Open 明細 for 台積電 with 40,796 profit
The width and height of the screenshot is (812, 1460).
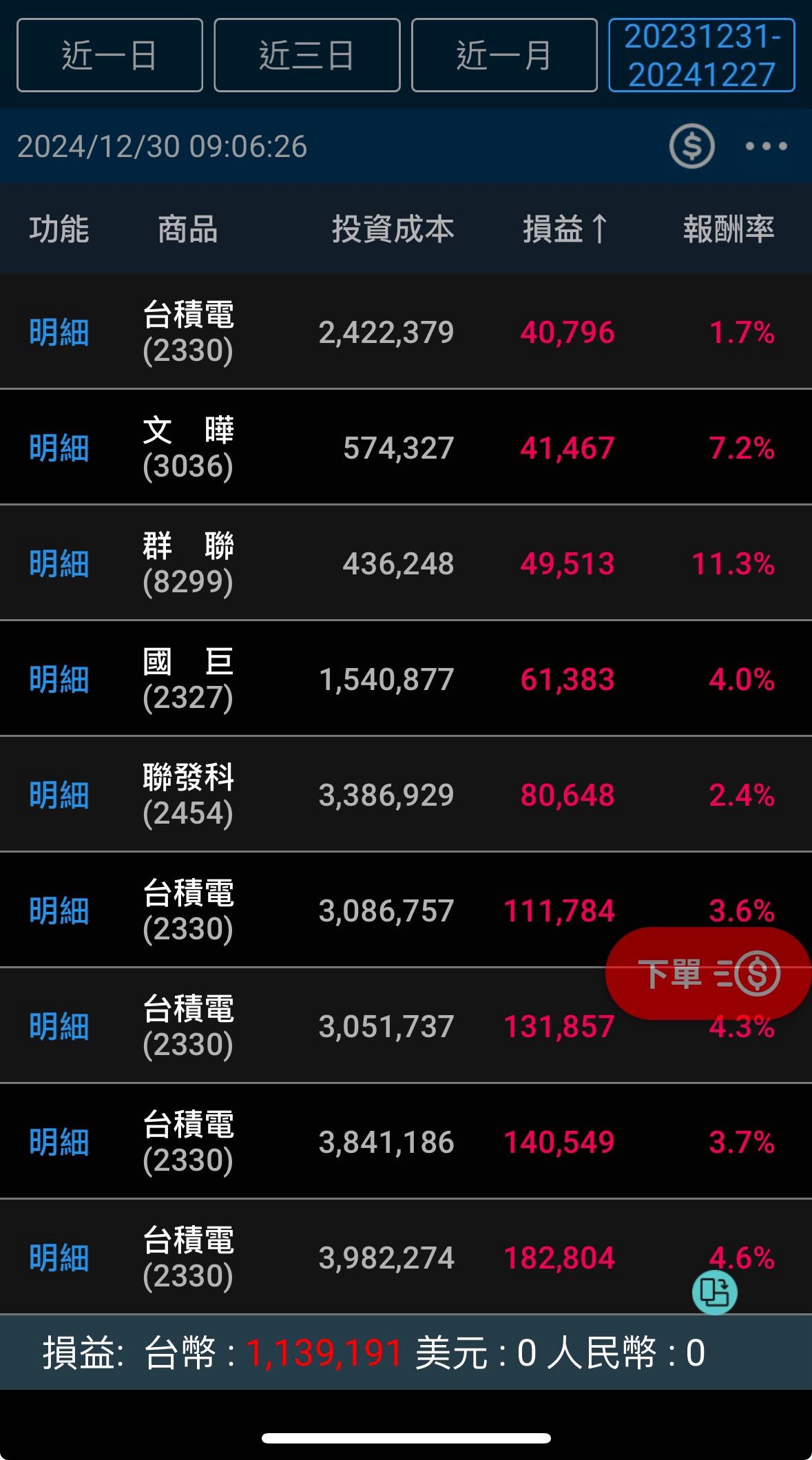59,333
